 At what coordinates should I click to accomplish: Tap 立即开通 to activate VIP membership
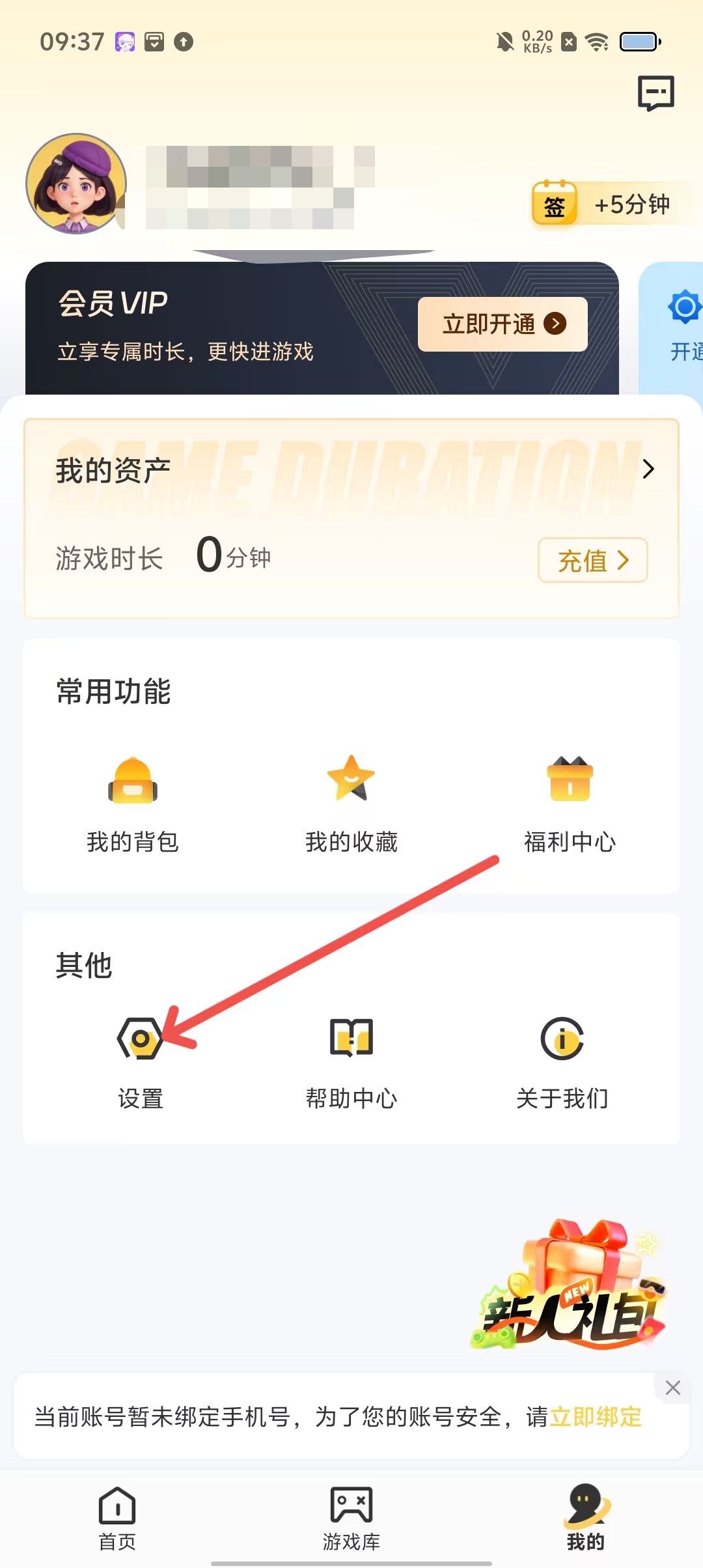click(x=503, y=324)
